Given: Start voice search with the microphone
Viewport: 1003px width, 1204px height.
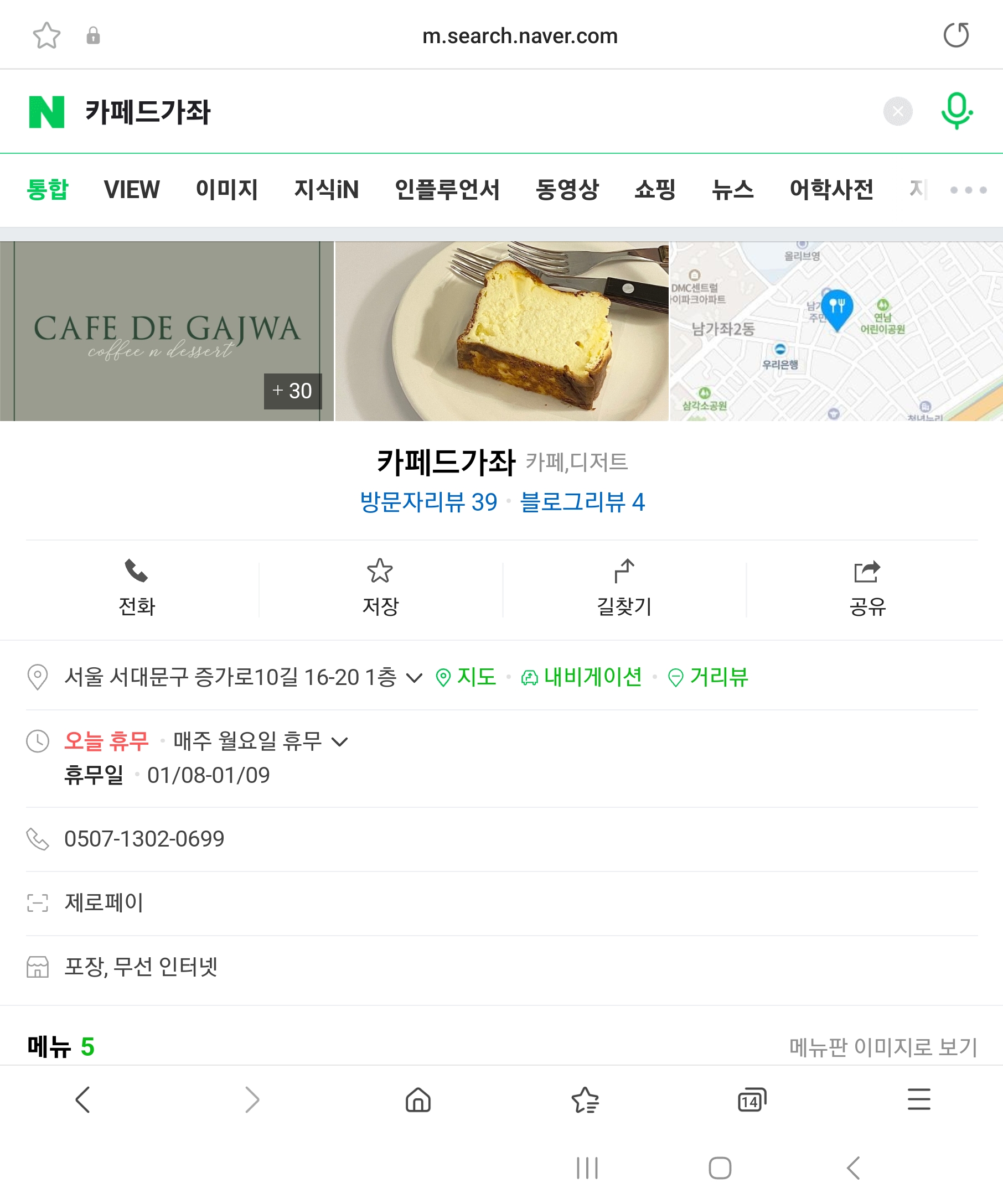Looking at the screenshot, I should coord(957,110).
